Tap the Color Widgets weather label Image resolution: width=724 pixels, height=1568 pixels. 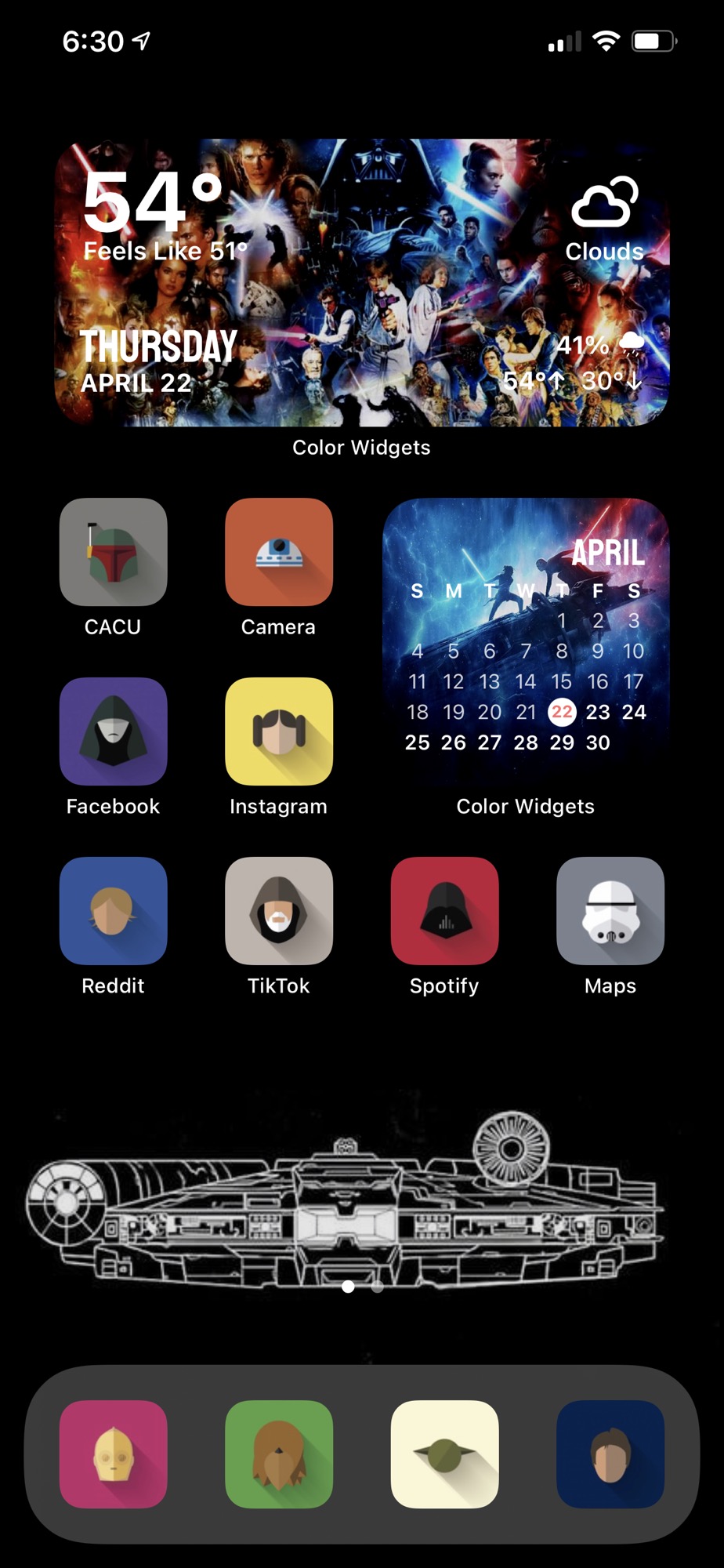click(x=361, y=447)
